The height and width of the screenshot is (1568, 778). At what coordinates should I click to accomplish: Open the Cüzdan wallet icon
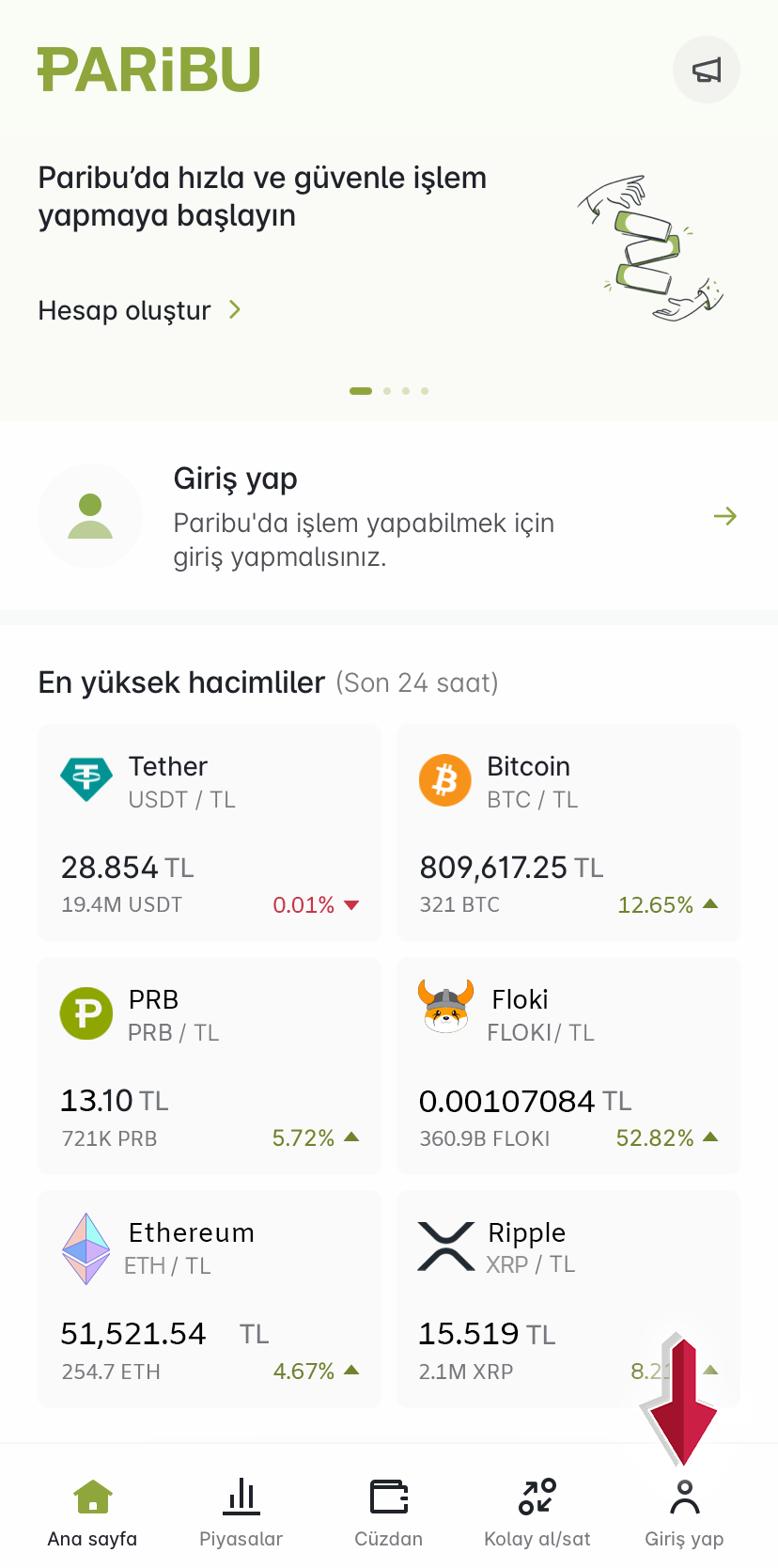point(389,1497)
